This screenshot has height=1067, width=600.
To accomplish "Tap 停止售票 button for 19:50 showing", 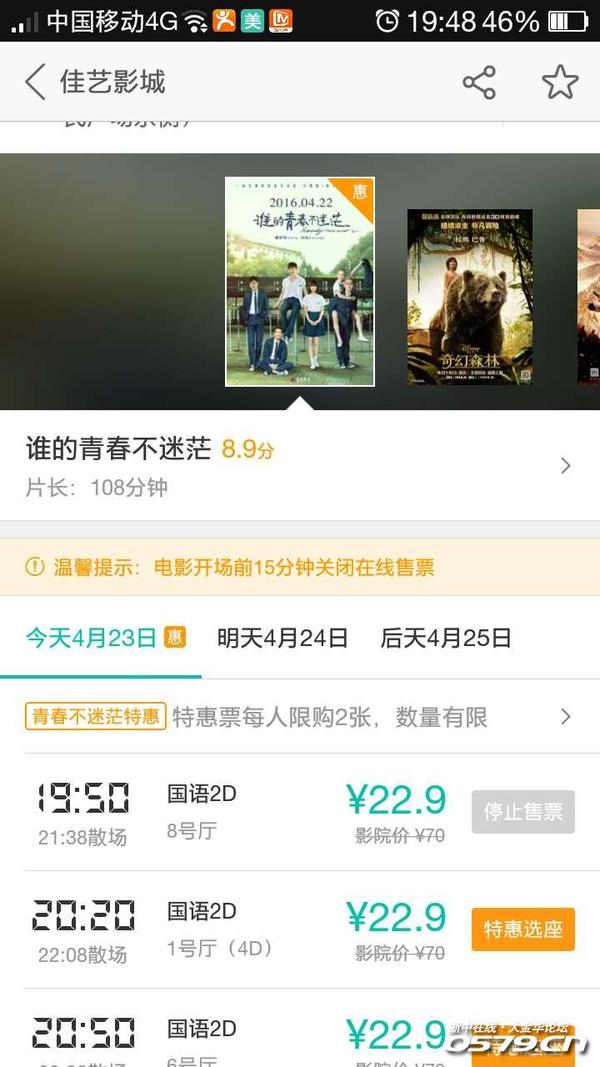I will (522, 811).
